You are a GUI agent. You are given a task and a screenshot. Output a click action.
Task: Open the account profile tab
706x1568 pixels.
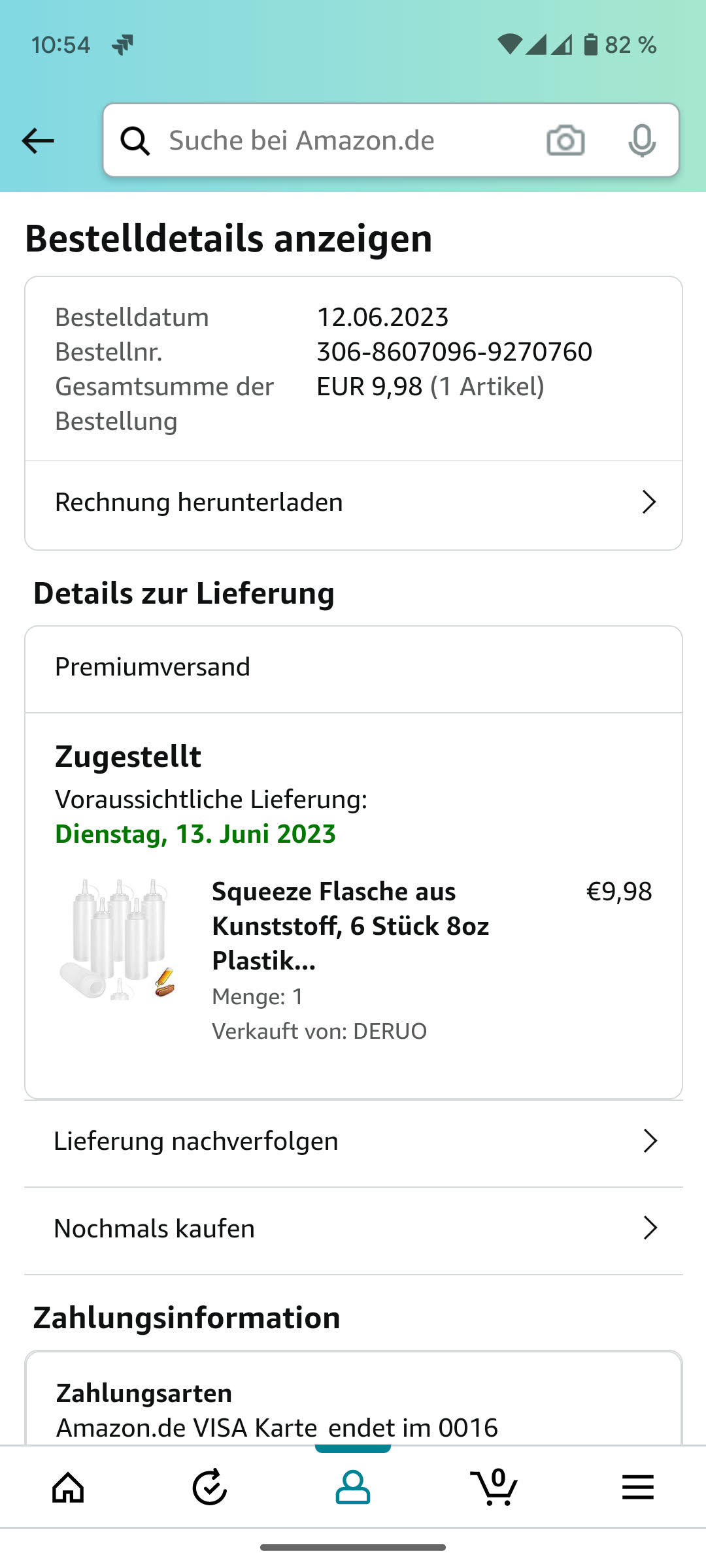point(353,1488)
